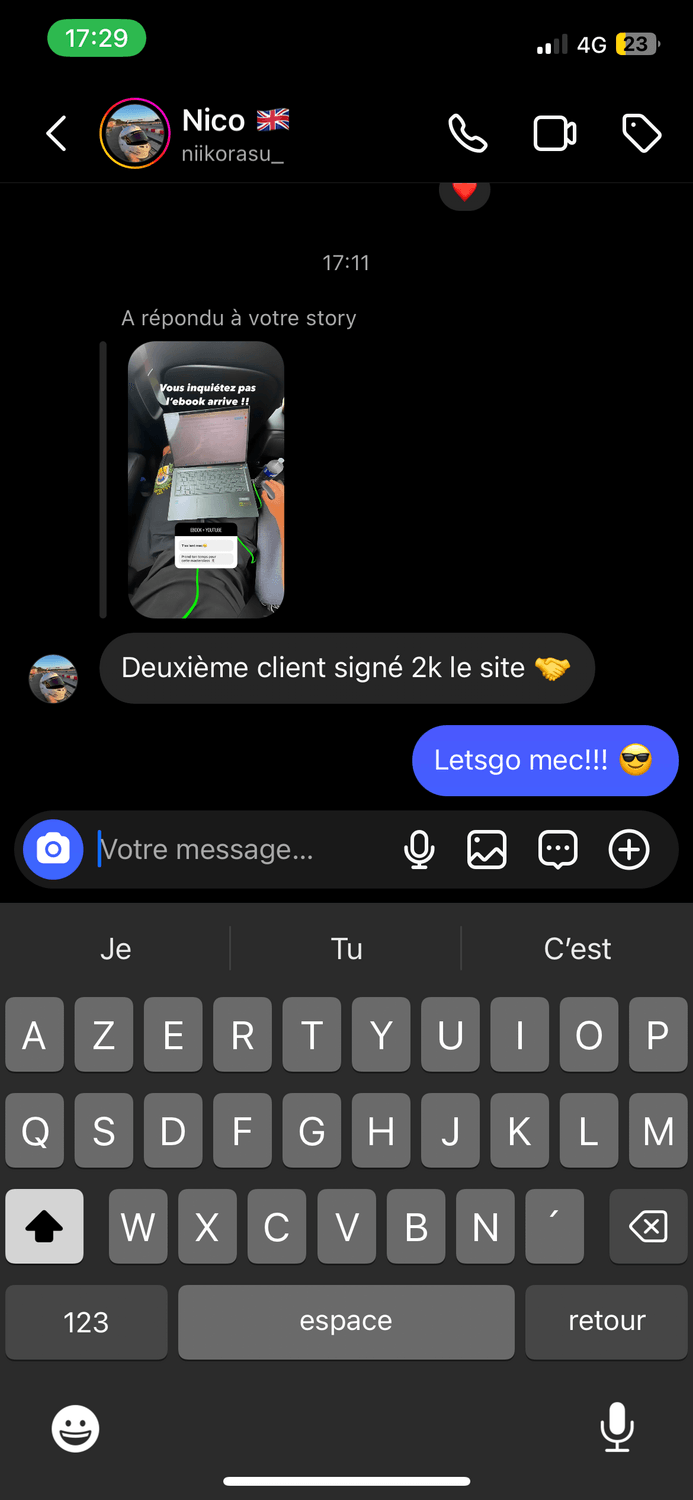
Task: Start a voice call with Nico
Action: pos(467,133)
